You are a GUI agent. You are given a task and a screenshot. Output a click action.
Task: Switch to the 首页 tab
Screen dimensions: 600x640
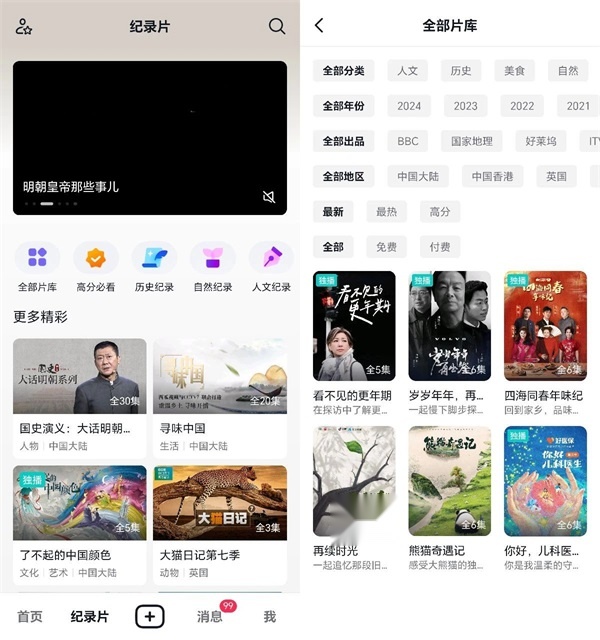[30, 616]
